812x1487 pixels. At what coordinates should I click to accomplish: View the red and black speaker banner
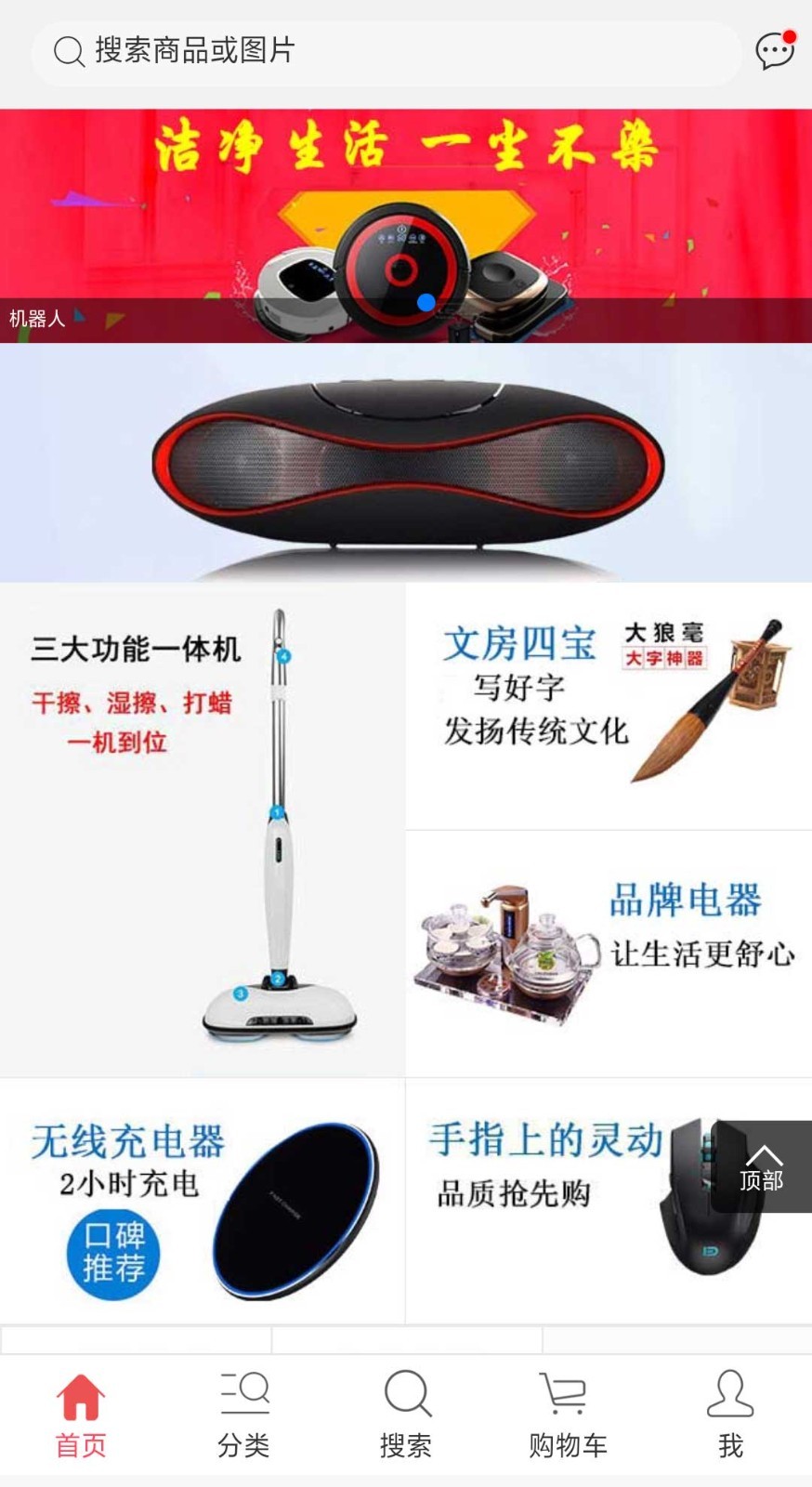point(406,463)
